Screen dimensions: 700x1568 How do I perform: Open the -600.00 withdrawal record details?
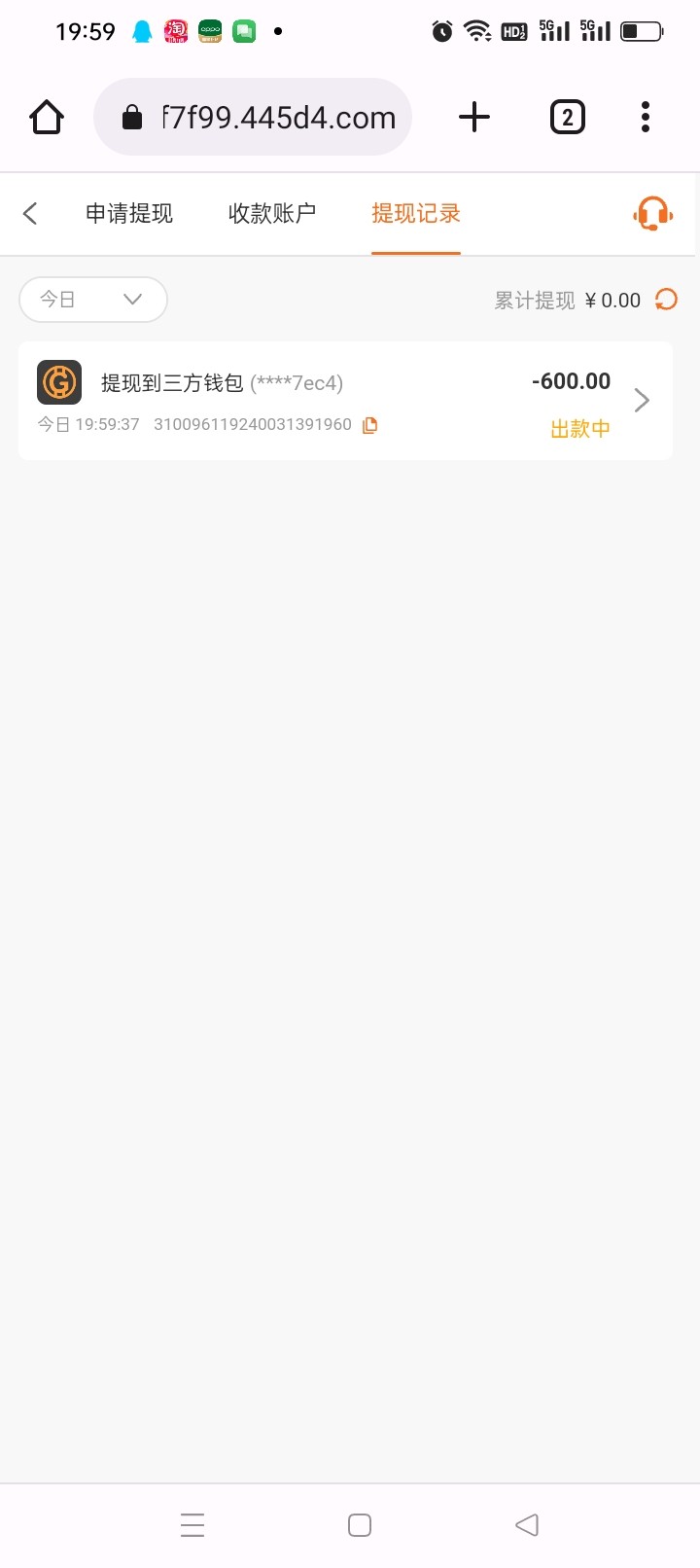click(345, 401)
